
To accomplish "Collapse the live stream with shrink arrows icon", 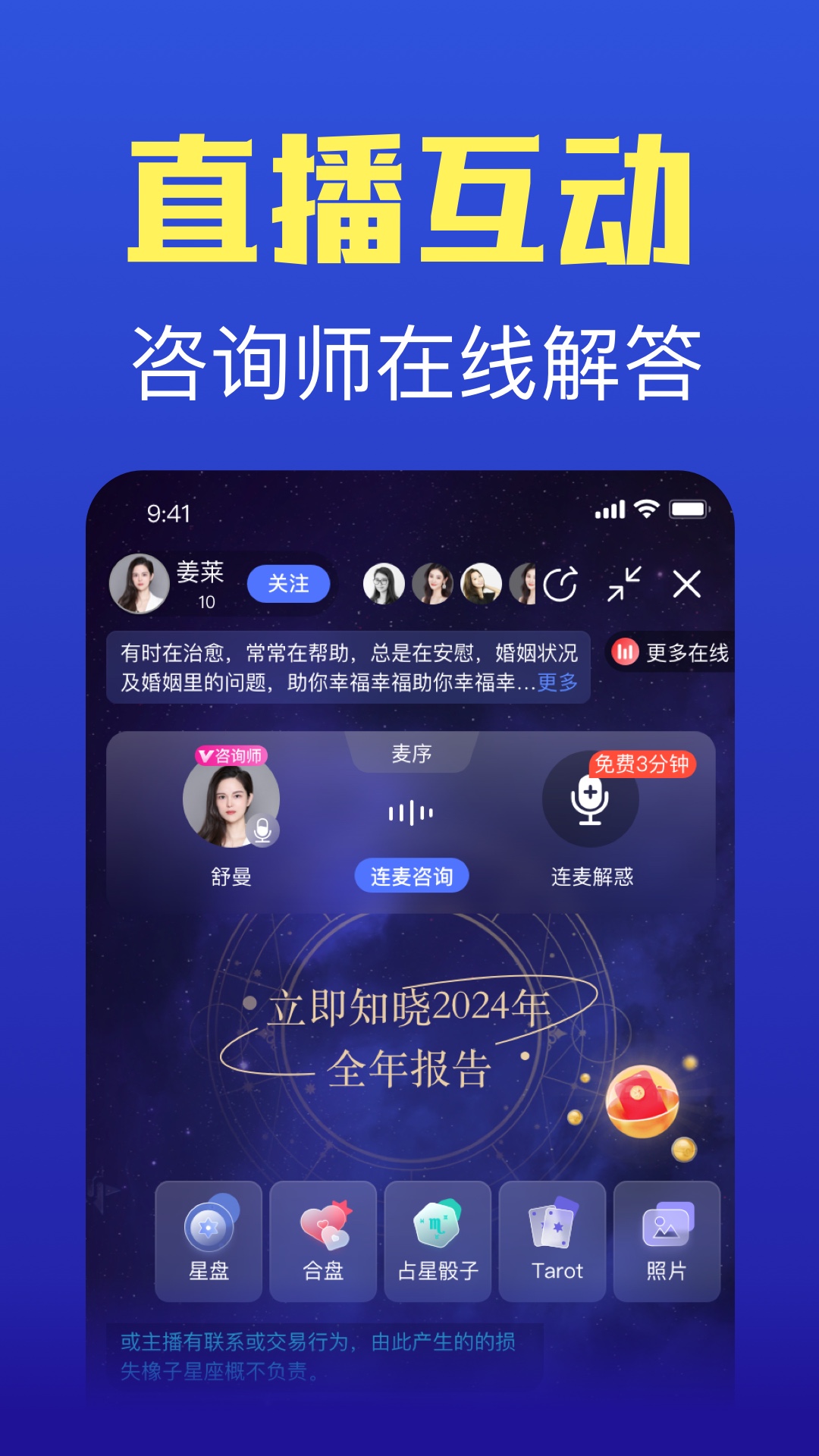I will tap(623, 584).
